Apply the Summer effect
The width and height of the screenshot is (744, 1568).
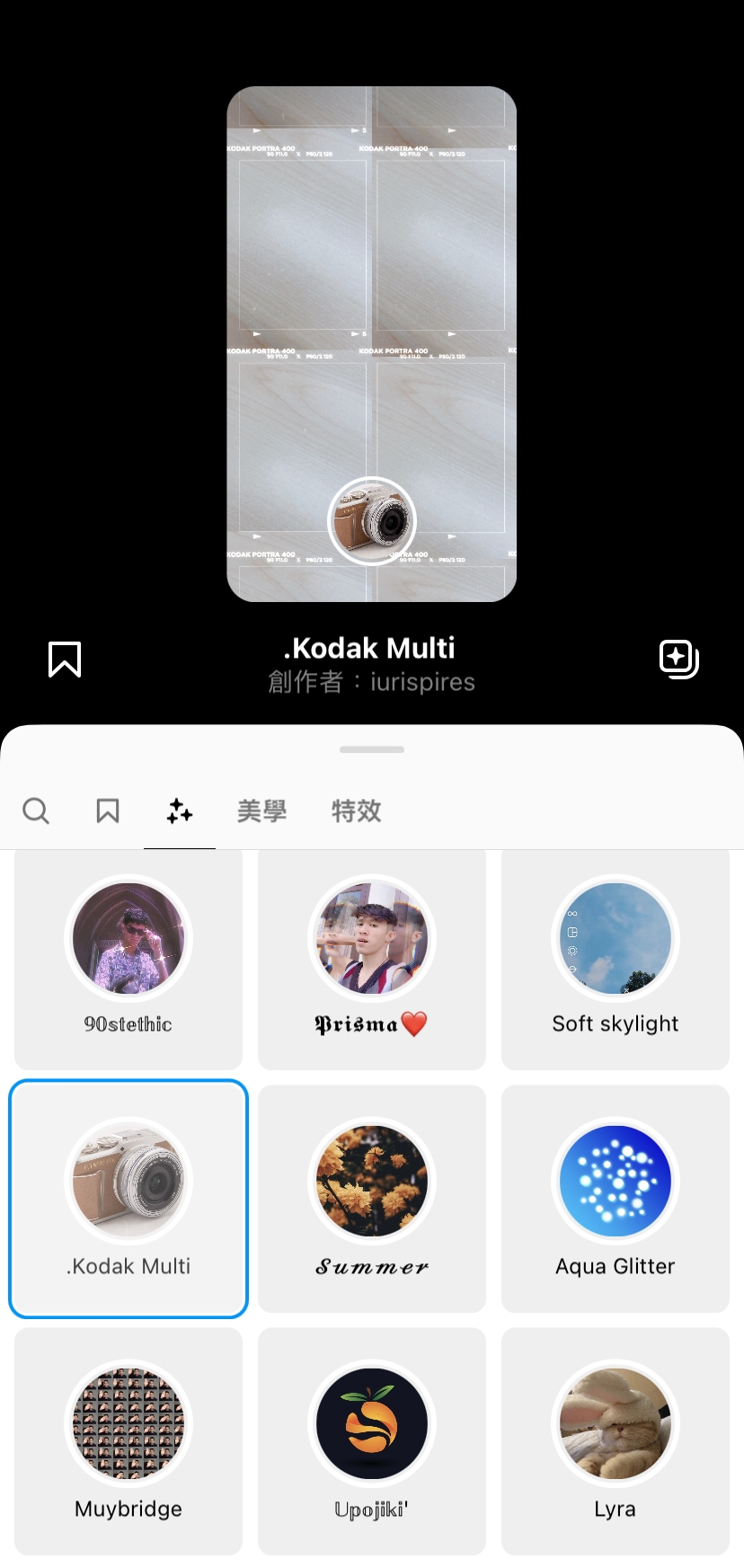pos(372,1199)
